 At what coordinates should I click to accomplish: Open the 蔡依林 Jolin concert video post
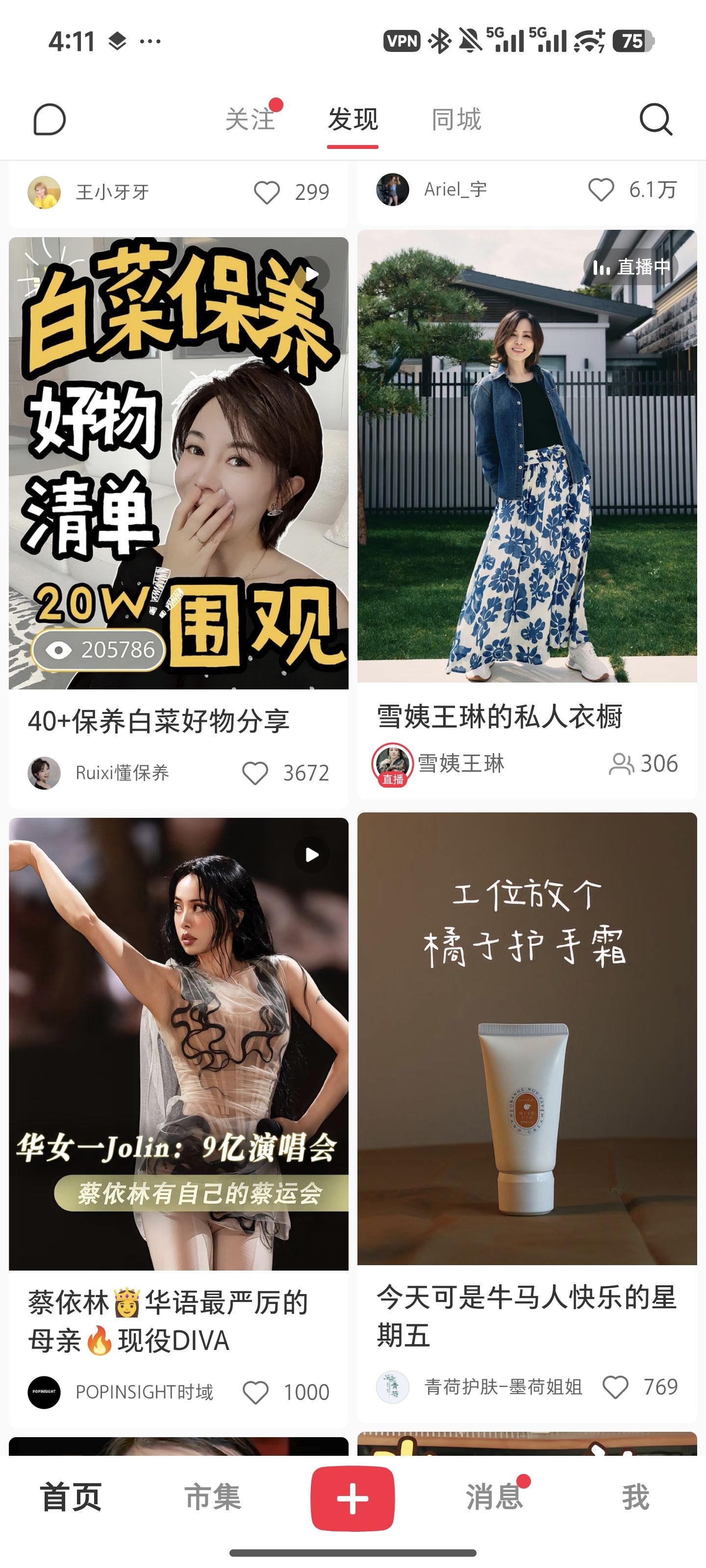[178, 1043]
